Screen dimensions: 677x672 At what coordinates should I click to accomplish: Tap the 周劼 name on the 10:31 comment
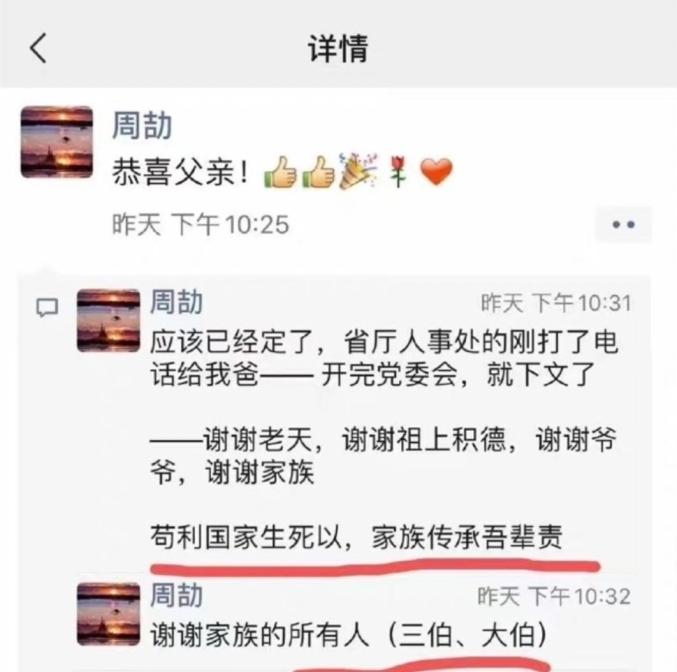(x=176, y=301)
